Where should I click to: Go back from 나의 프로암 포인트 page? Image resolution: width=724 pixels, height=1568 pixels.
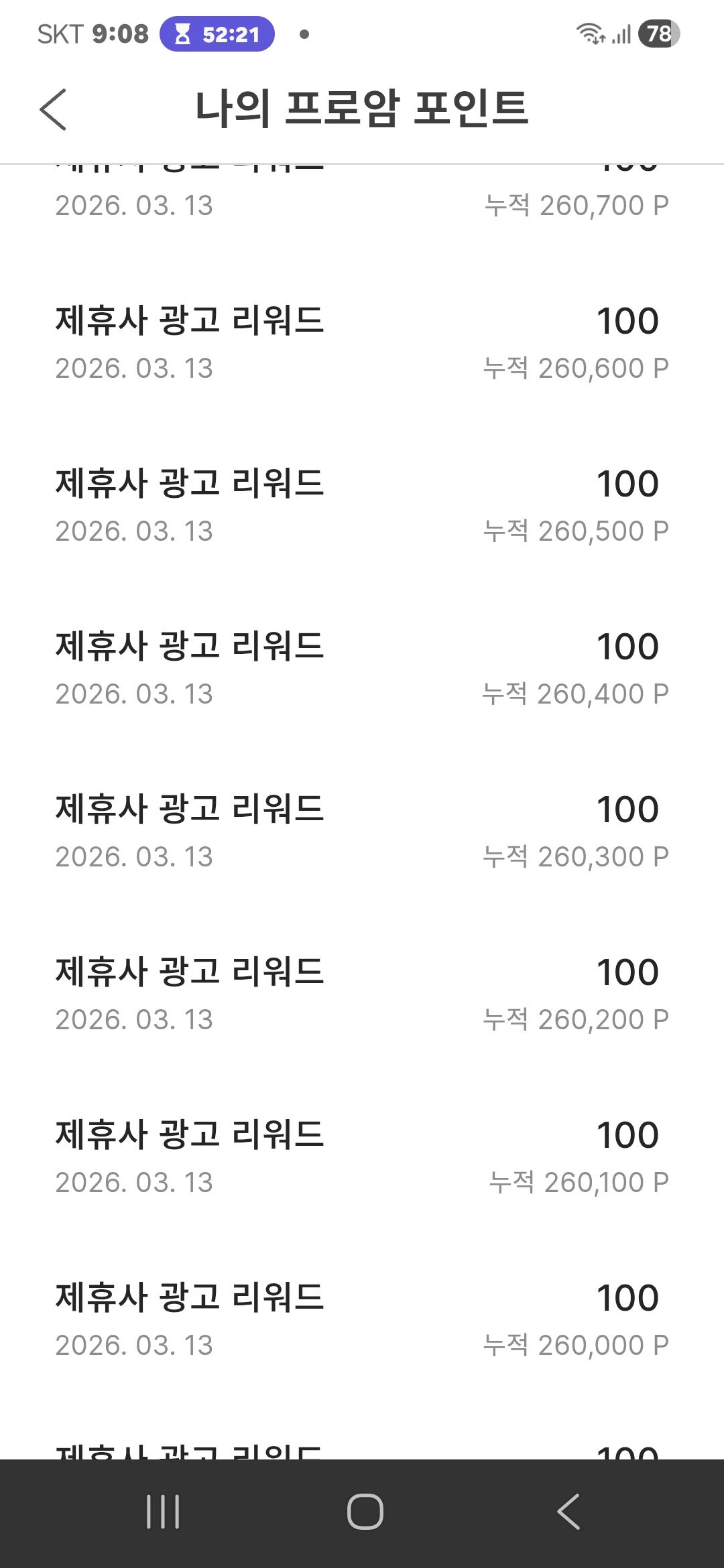[x=54, y=109]
